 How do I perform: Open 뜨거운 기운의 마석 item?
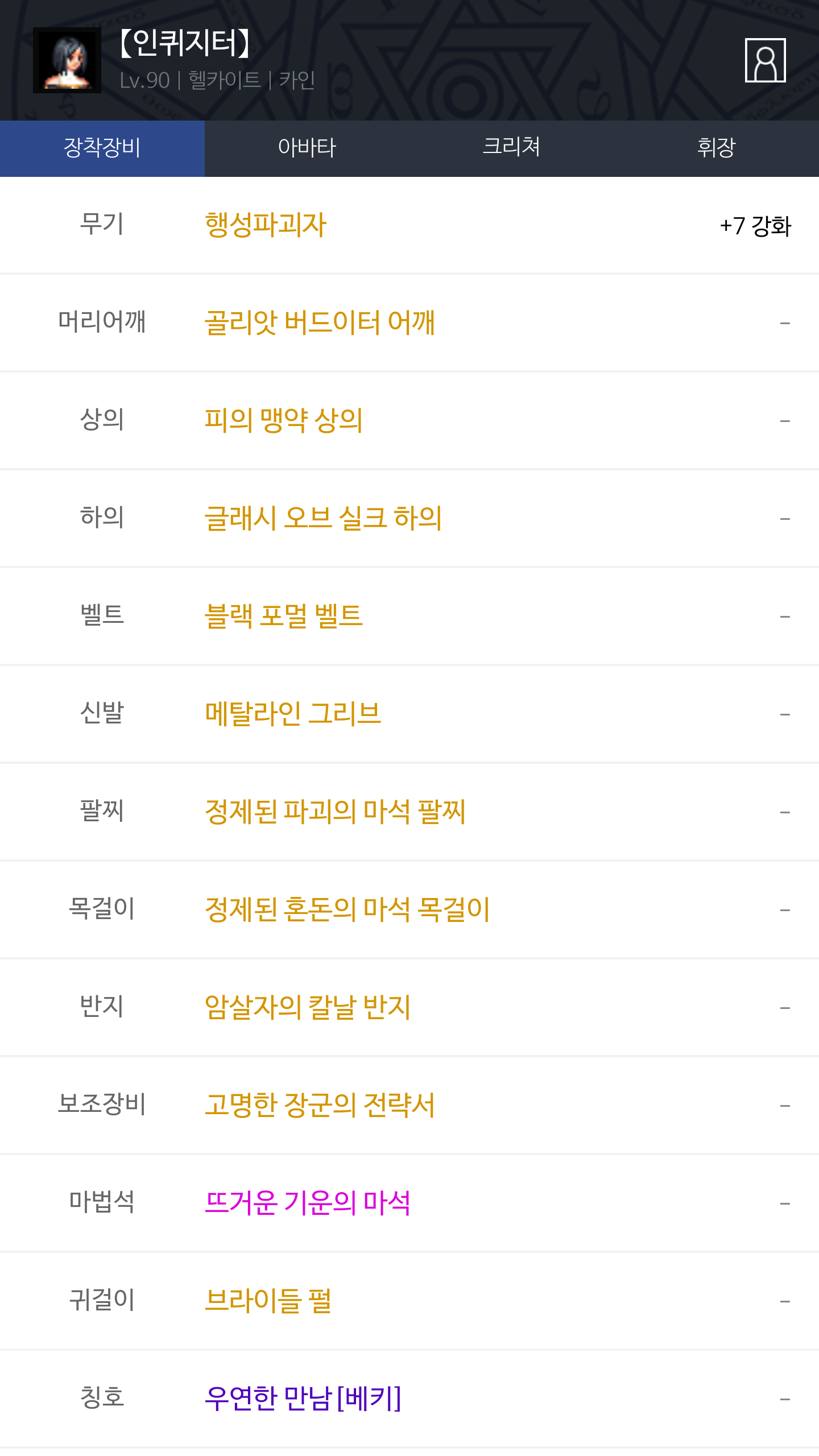[x=307, y=1203]
